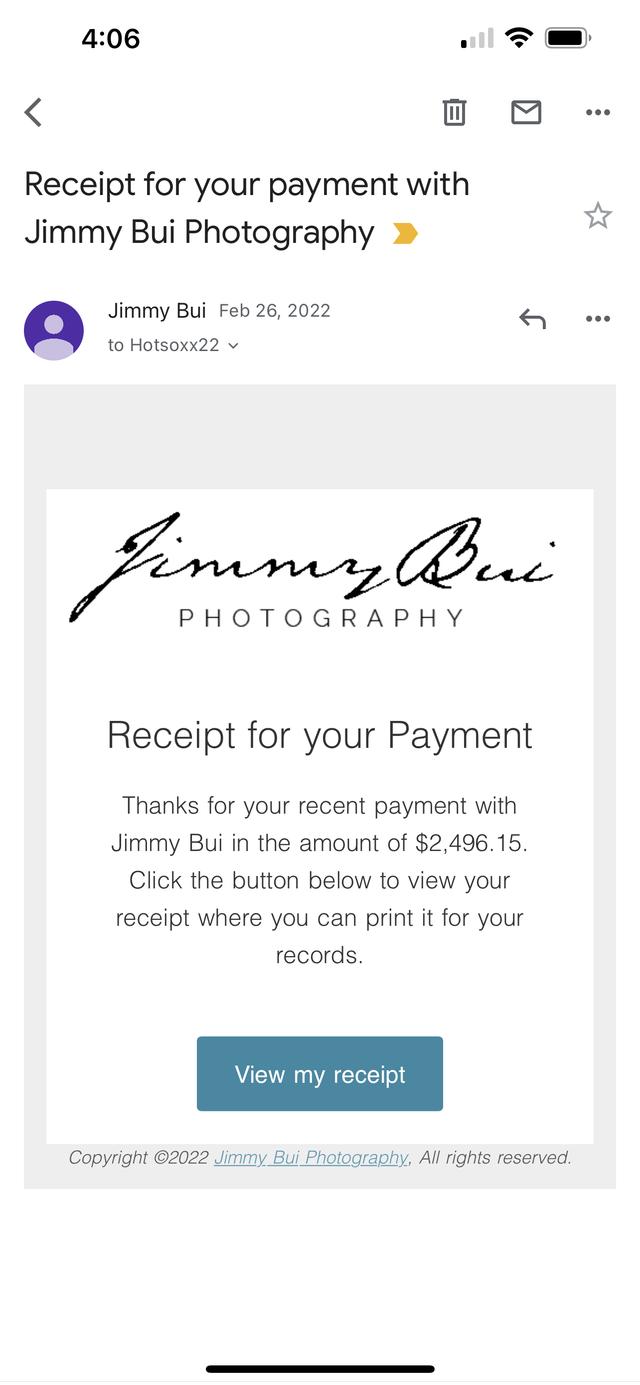Open Jimmy Bui's sender avatar
Screen dimensions: 640x1385
54,330
